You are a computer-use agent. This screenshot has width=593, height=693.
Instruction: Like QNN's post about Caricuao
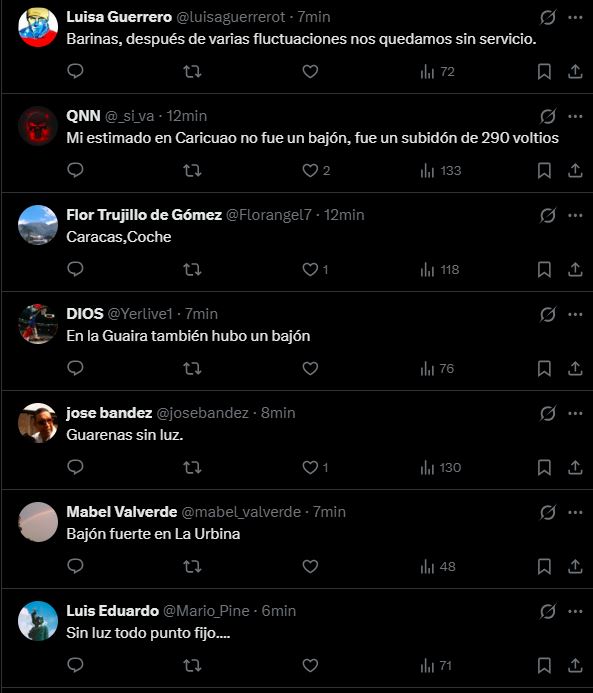pos(310,170)
